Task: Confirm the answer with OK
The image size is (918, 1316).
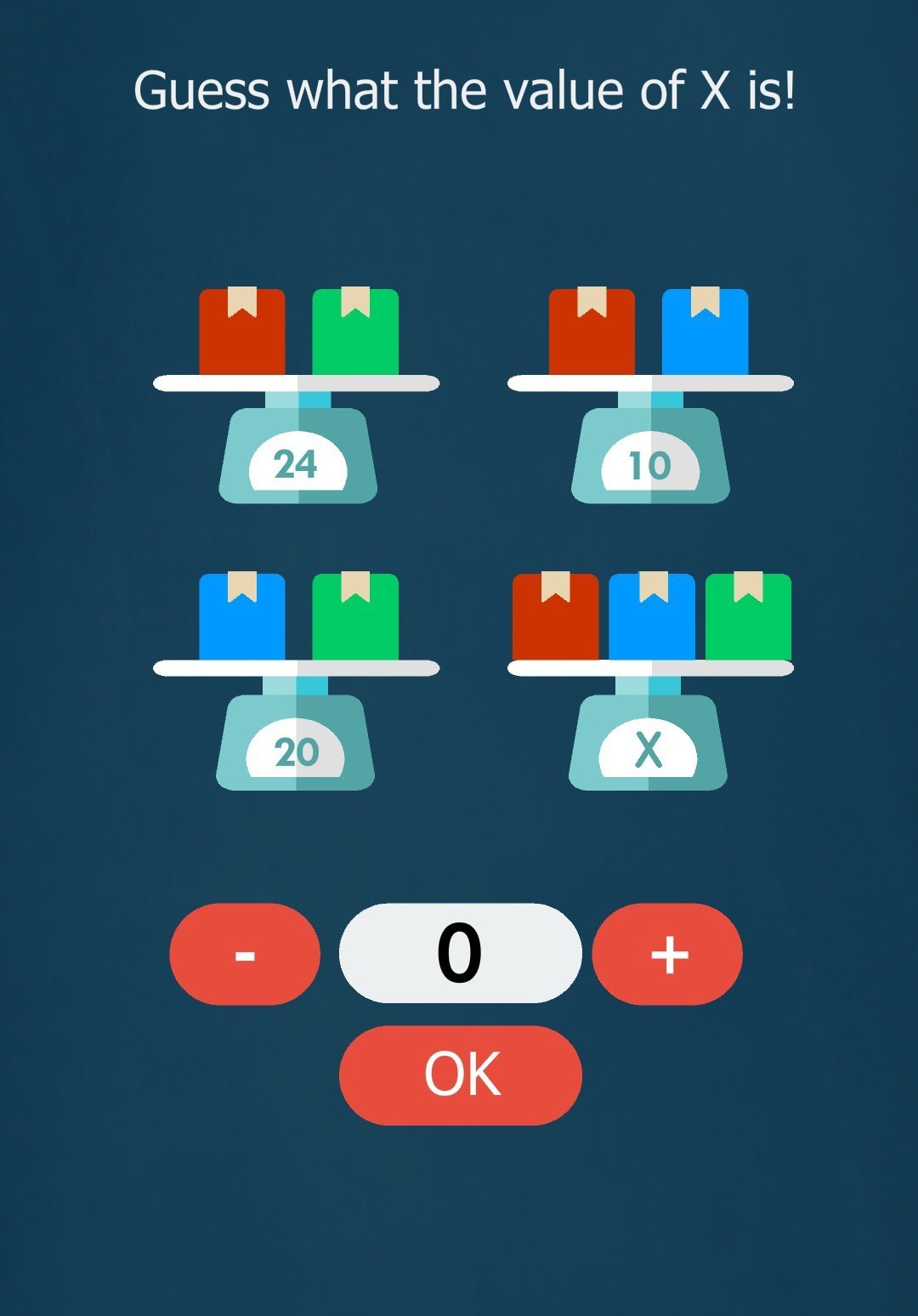Action: pos(461,1075)
